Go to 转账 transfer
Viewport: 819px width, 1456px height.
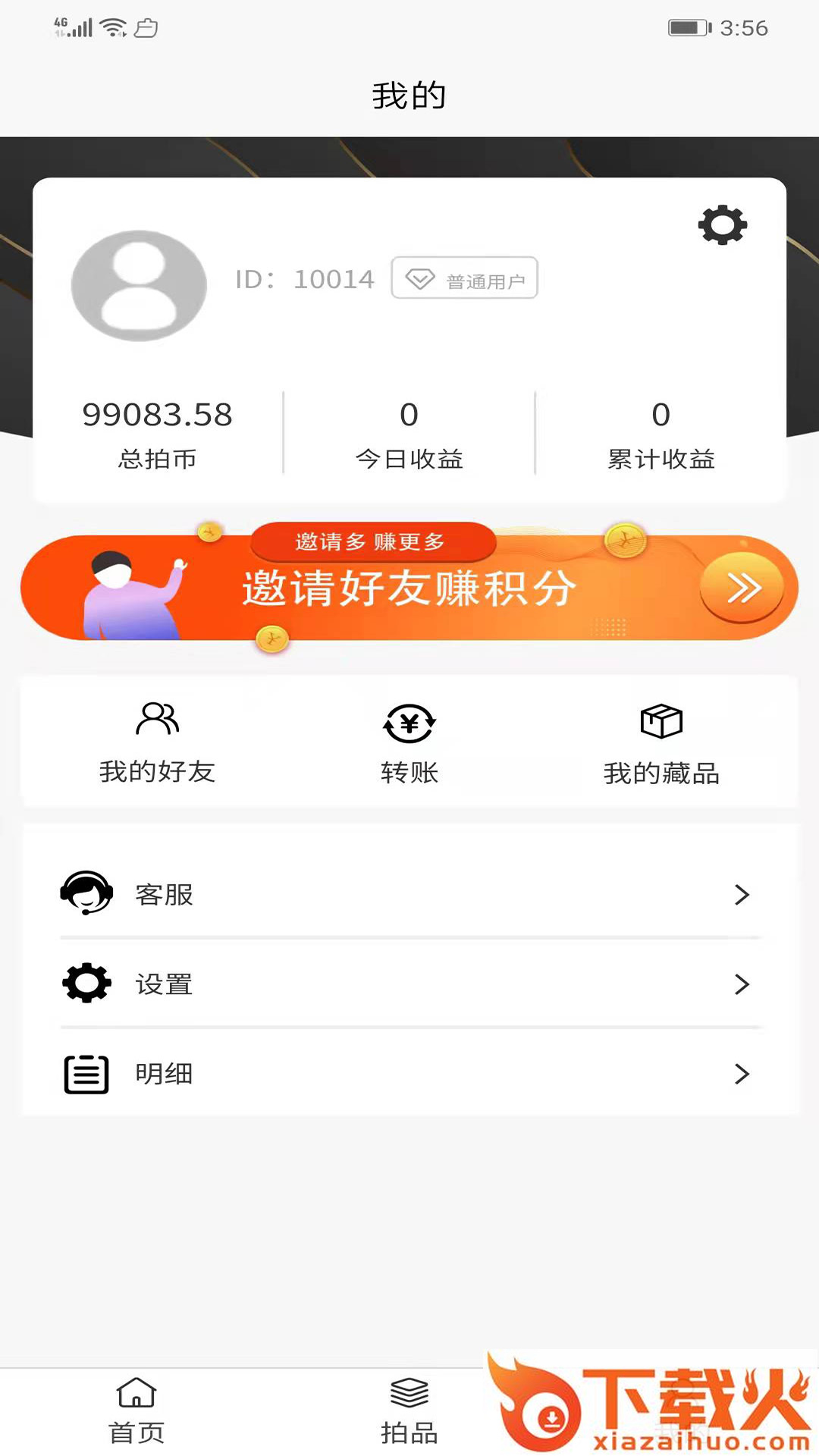click(409, 742)
